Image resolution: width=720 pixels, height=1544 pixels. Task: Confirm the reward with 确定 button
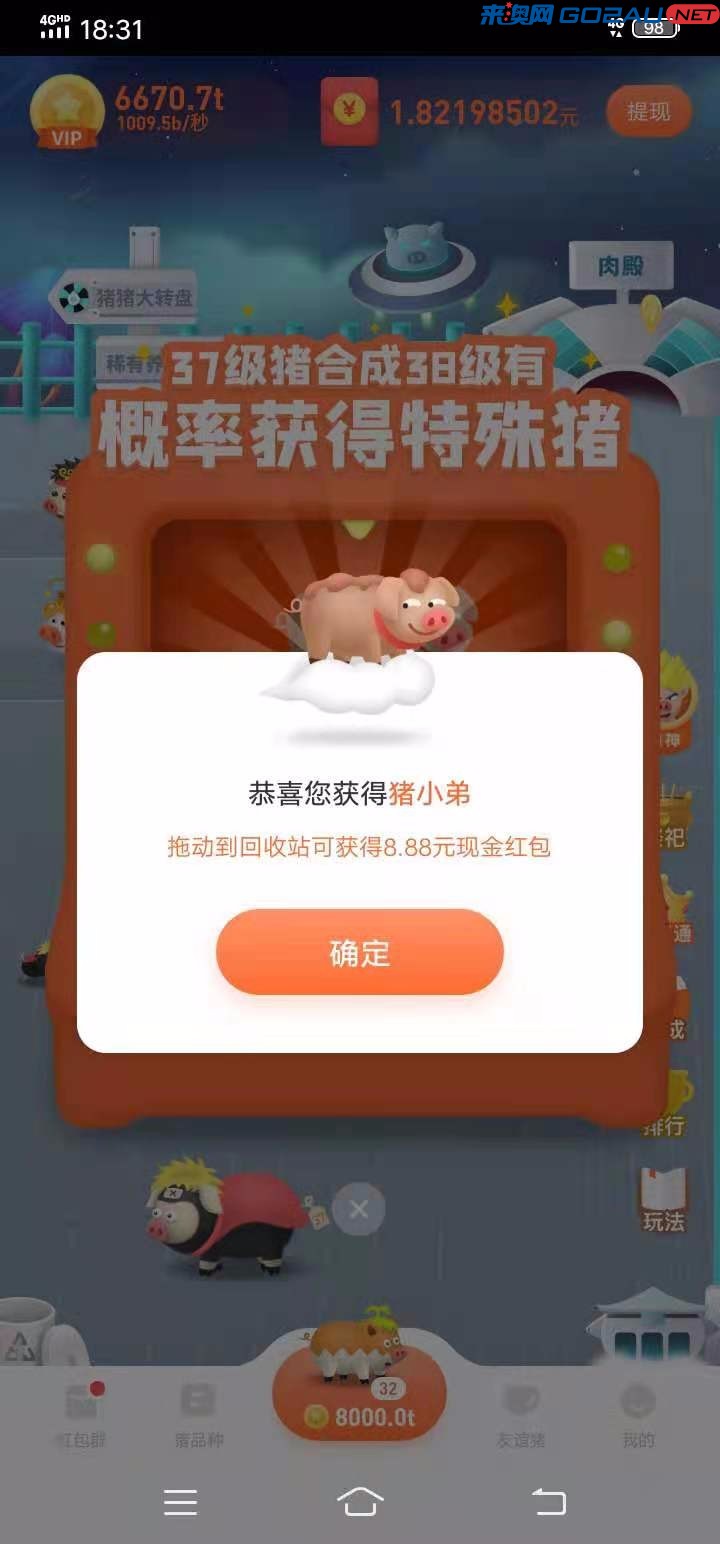pyautogui.click(x=360, y=952)
